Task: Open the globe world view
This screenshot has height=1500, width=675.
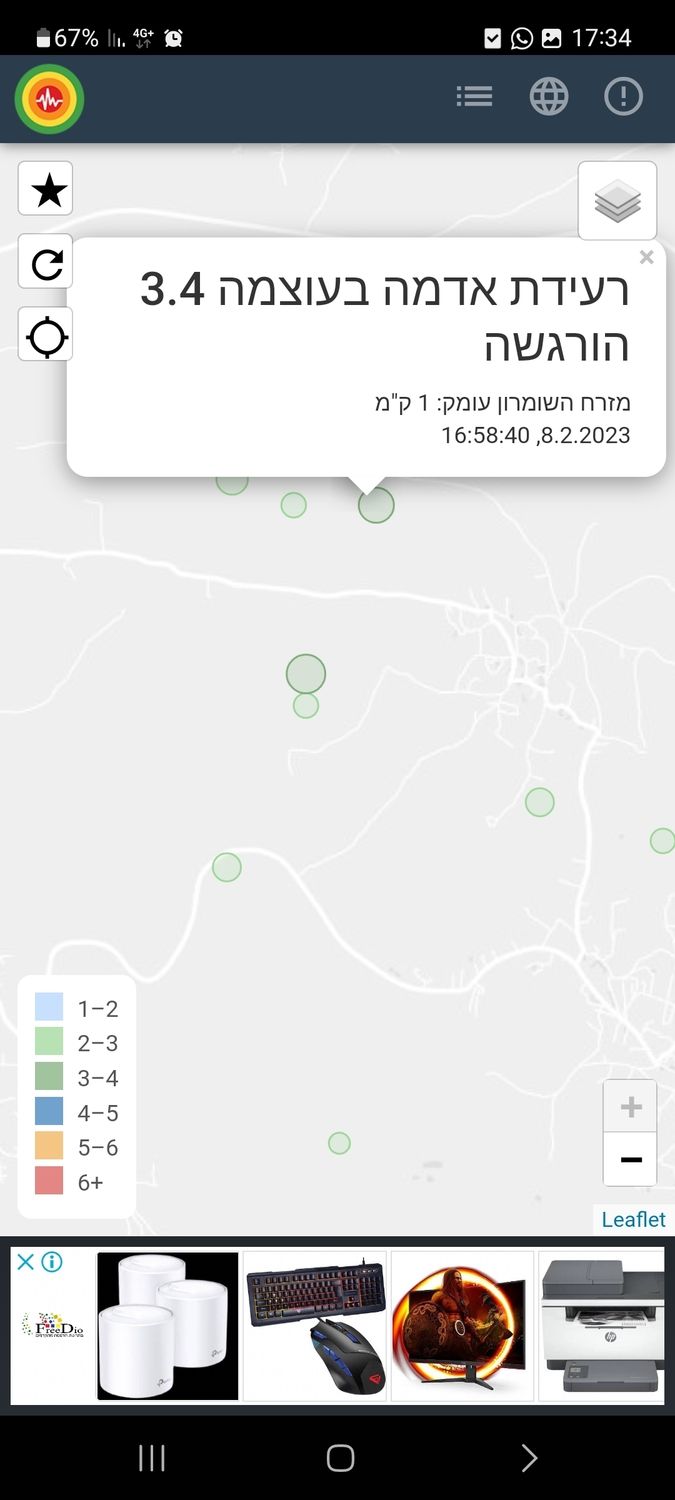Action: [x=549, y=97]
